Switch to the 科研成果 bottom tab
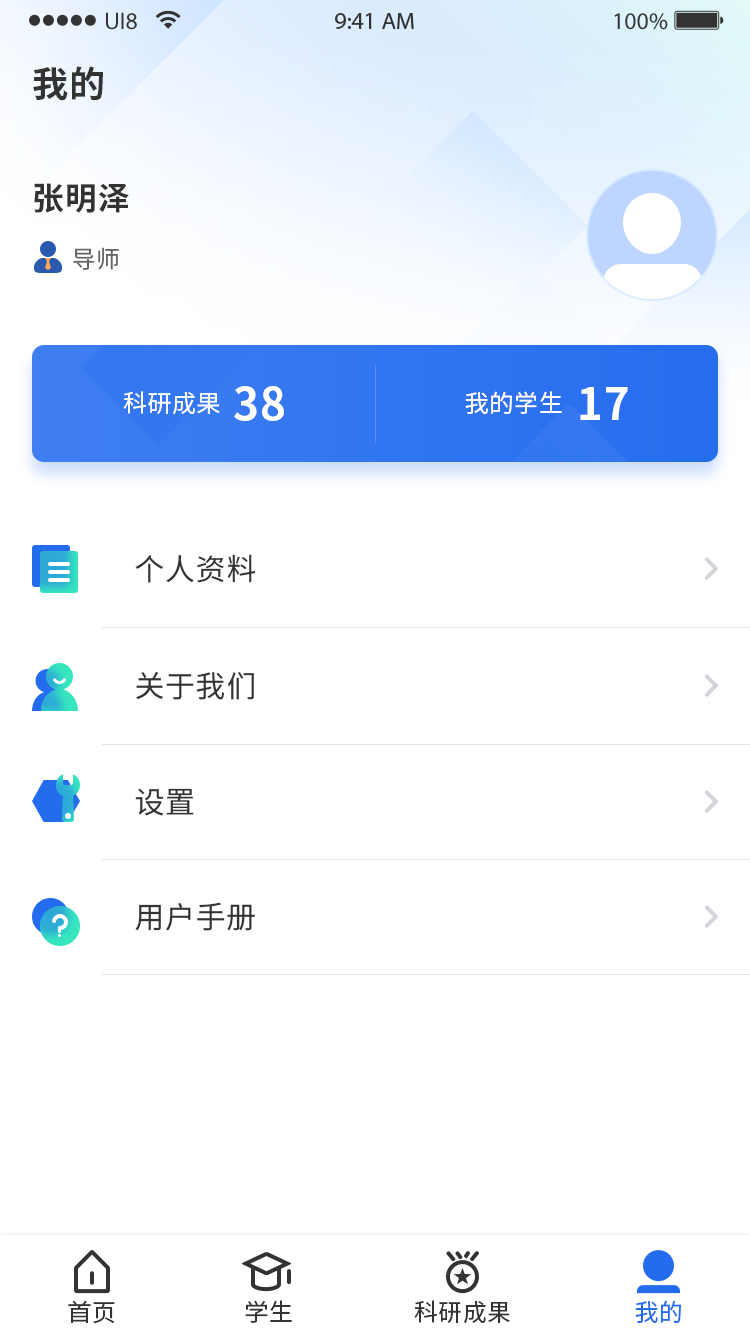 click(x=462, y=1287)
